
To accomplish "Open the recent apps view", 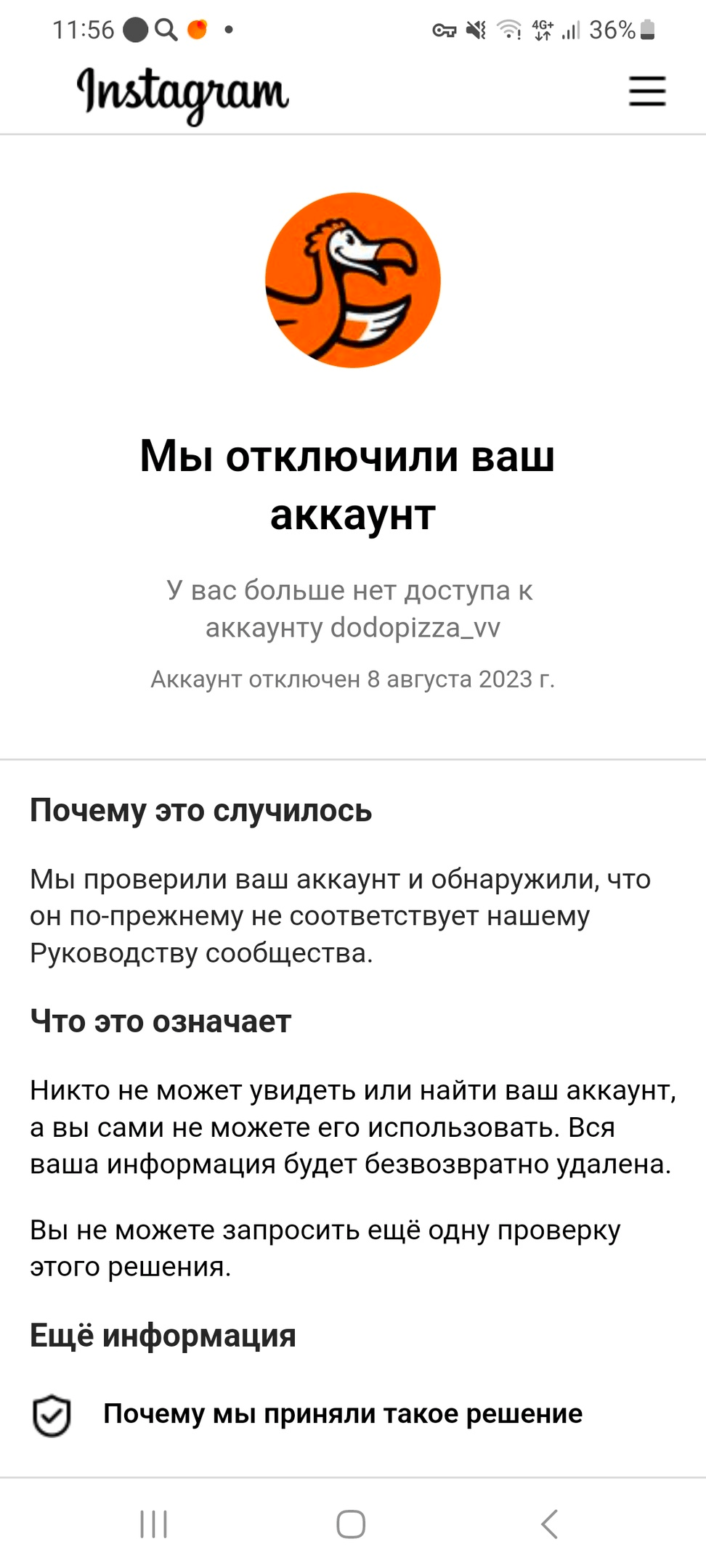I will coord(153,1523).
